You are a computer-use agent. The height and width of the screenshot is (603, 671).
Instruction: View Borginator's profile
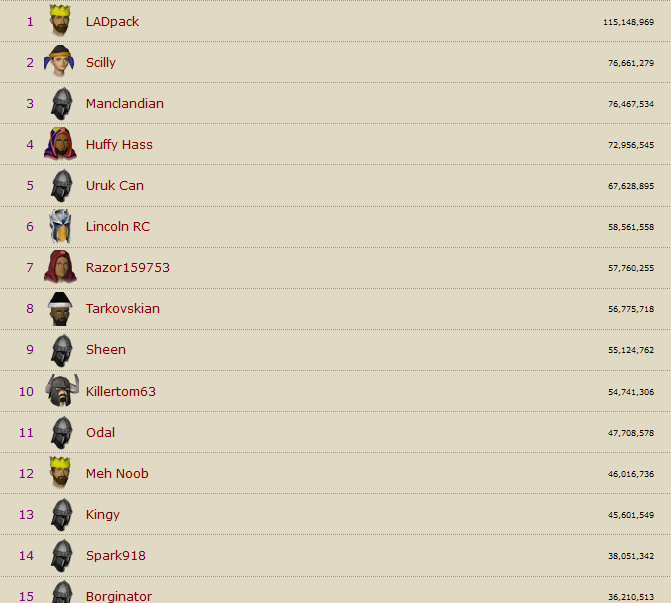click(x=118, y=596)
